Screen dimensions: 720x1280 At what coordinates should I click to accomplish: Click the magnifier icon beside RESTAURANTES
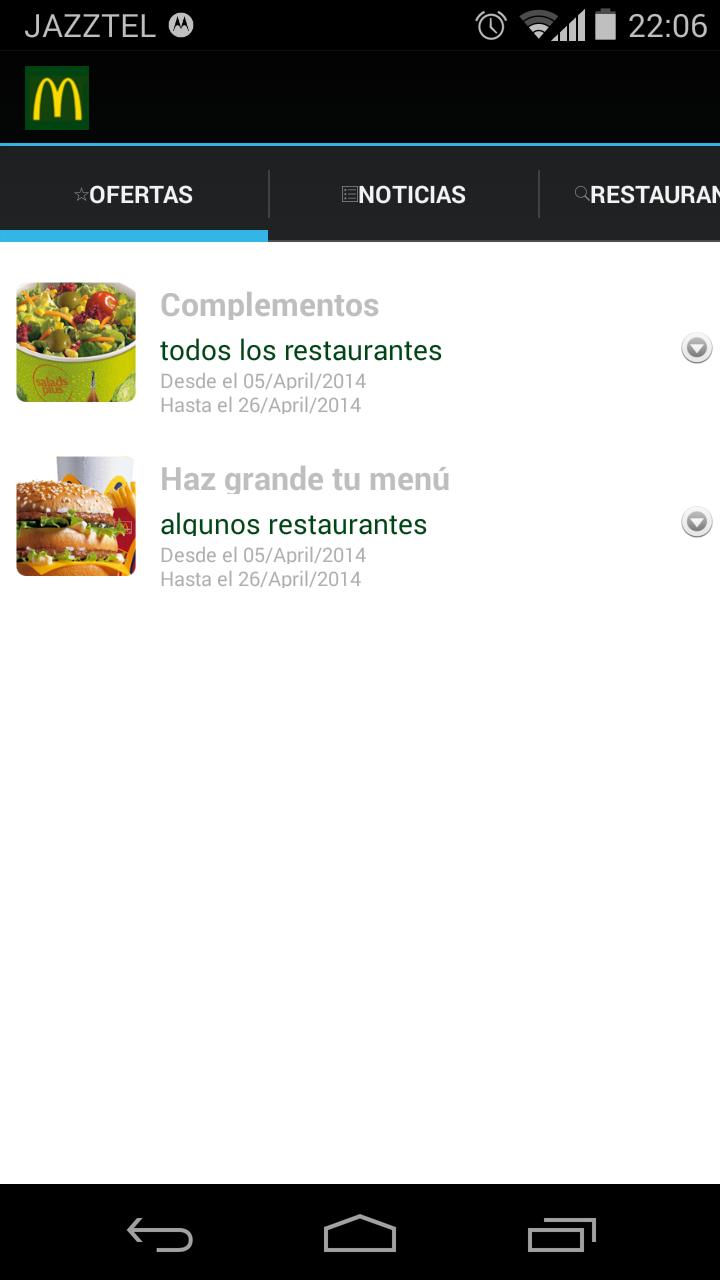click(x=582, y=194)
